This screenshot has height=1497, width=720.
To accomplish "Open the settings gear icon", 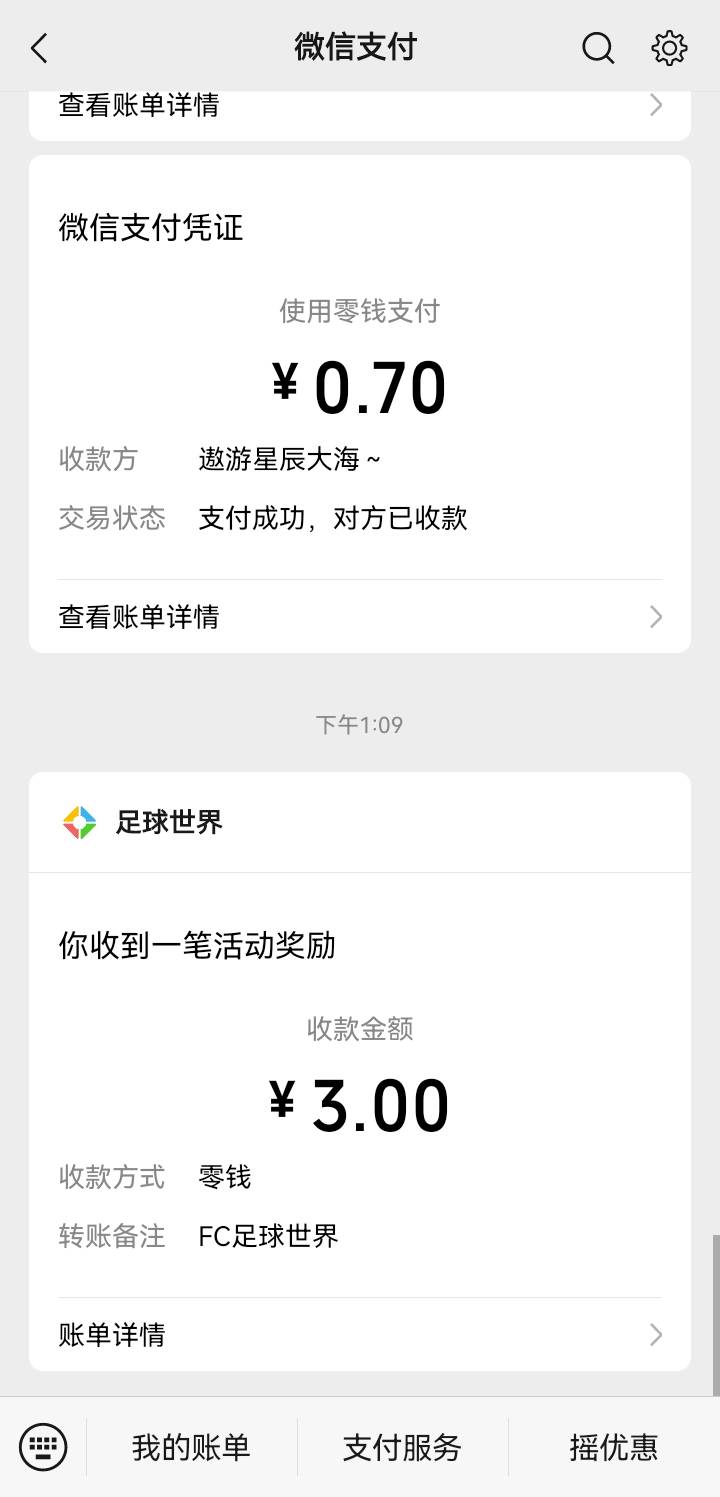I will 669,47.
